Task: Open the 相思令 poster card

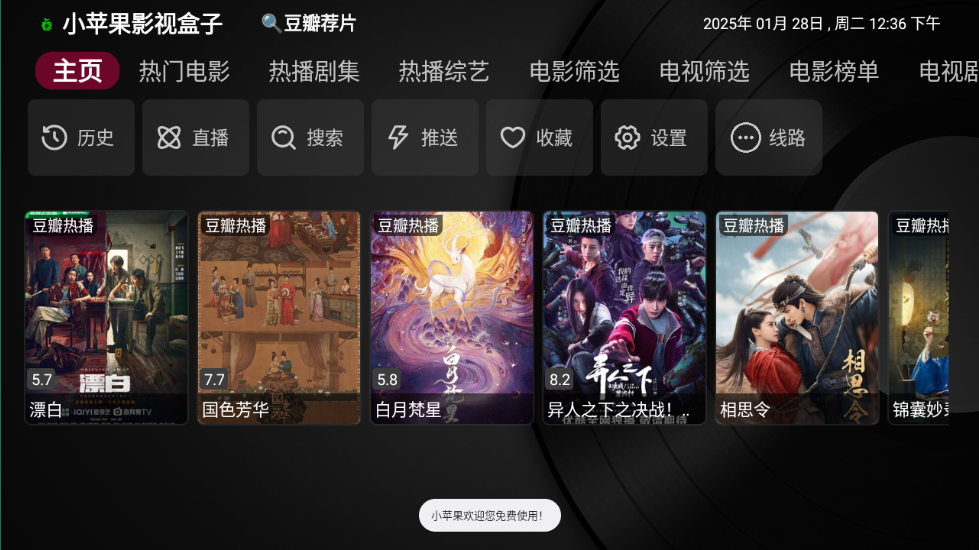Action: pyautogui.click(x=797, y=317)
